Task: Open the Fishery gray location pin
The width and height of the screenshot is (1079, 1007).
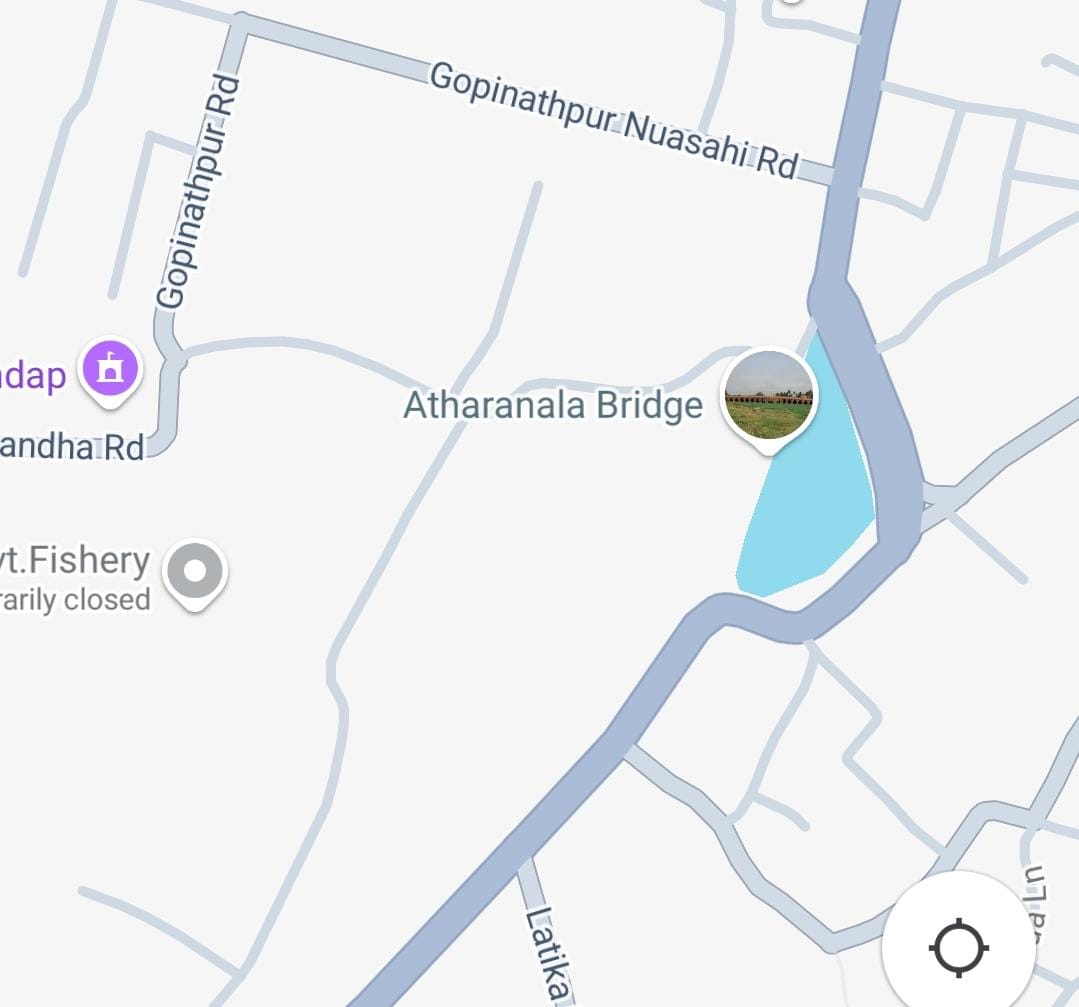Action: (195, 572)
